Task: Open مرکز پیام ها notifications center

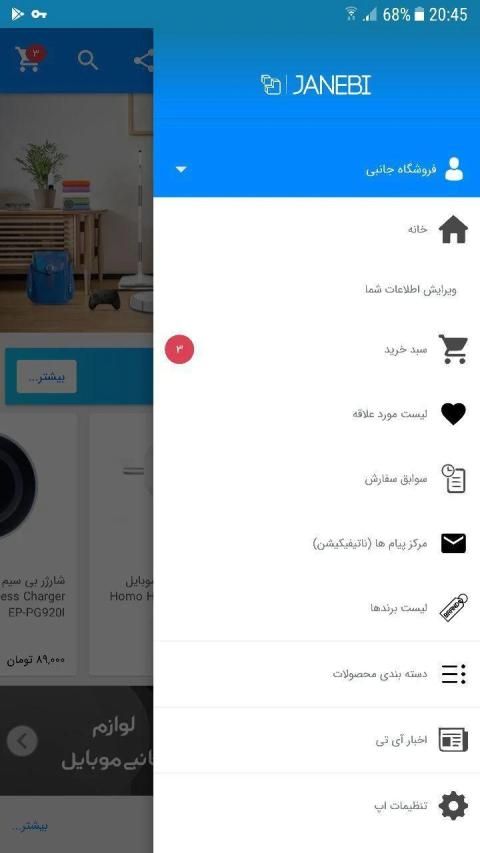Action: click(x=317, y=543)
